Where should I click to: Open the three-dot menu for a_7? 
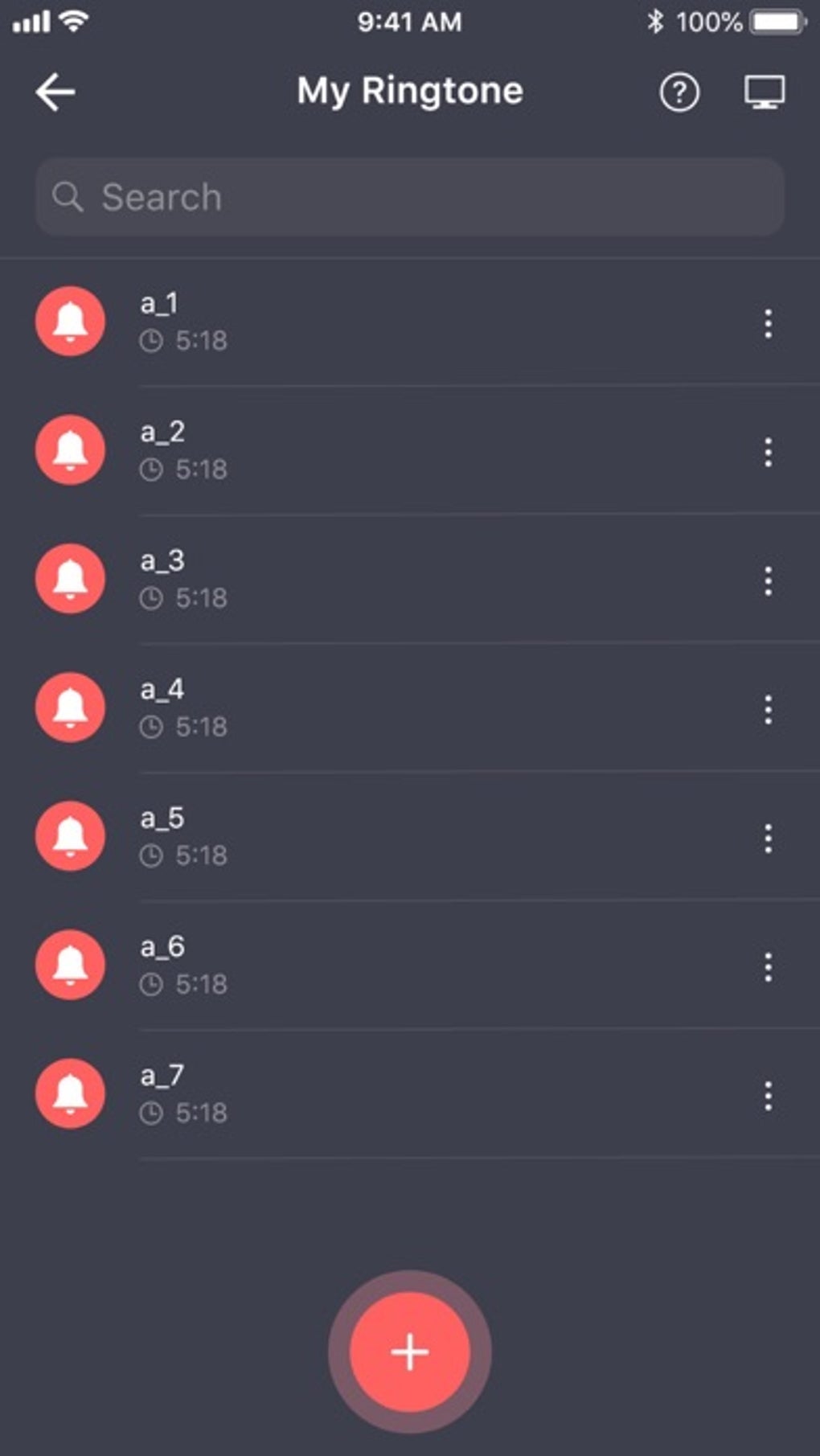tap(768, 1095)
